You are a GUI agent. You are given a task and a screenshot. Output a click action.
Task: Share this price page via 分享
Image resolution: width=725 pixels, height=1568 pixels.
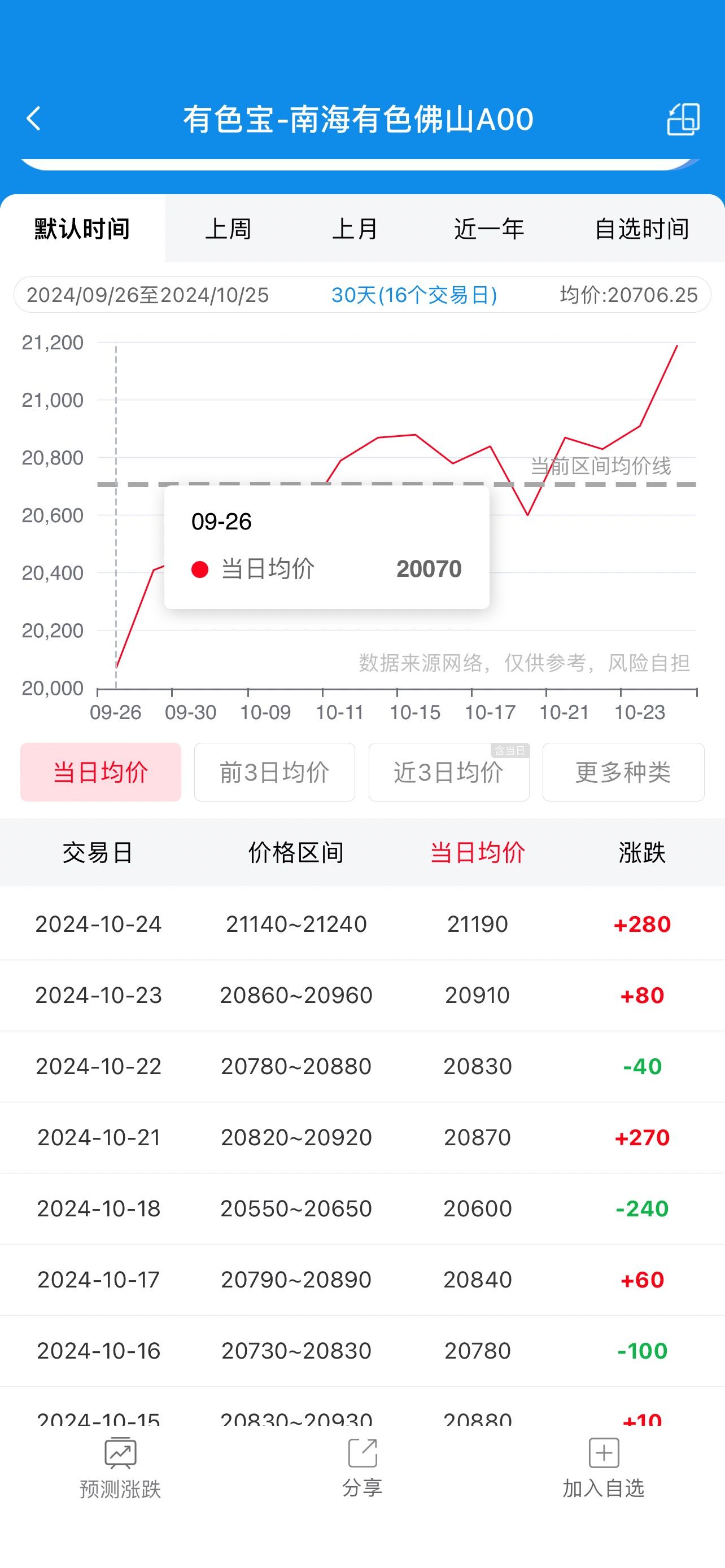pyautogui.click(x=363, y=1468)
